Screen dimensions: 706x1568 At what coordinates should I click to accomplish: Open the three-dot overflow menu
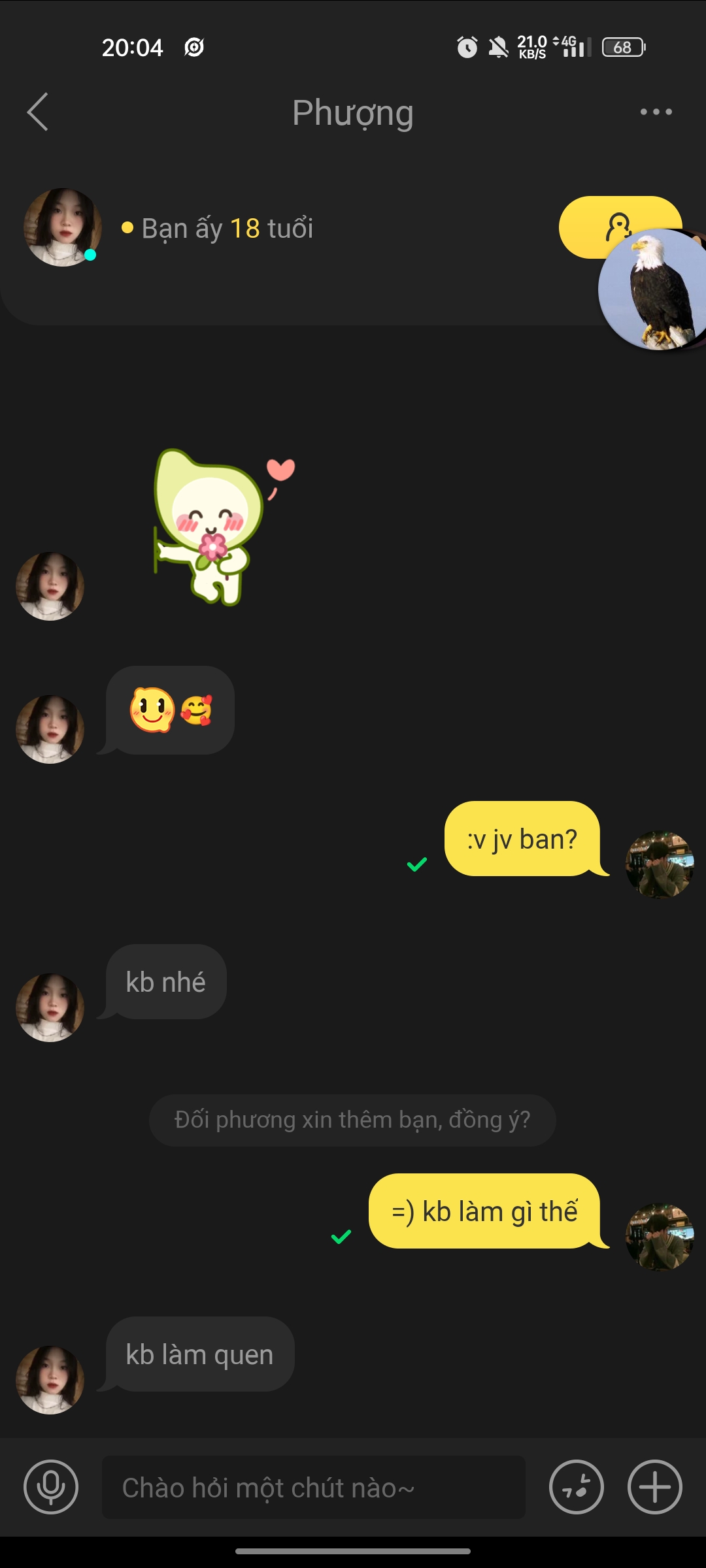coord(656,112)
